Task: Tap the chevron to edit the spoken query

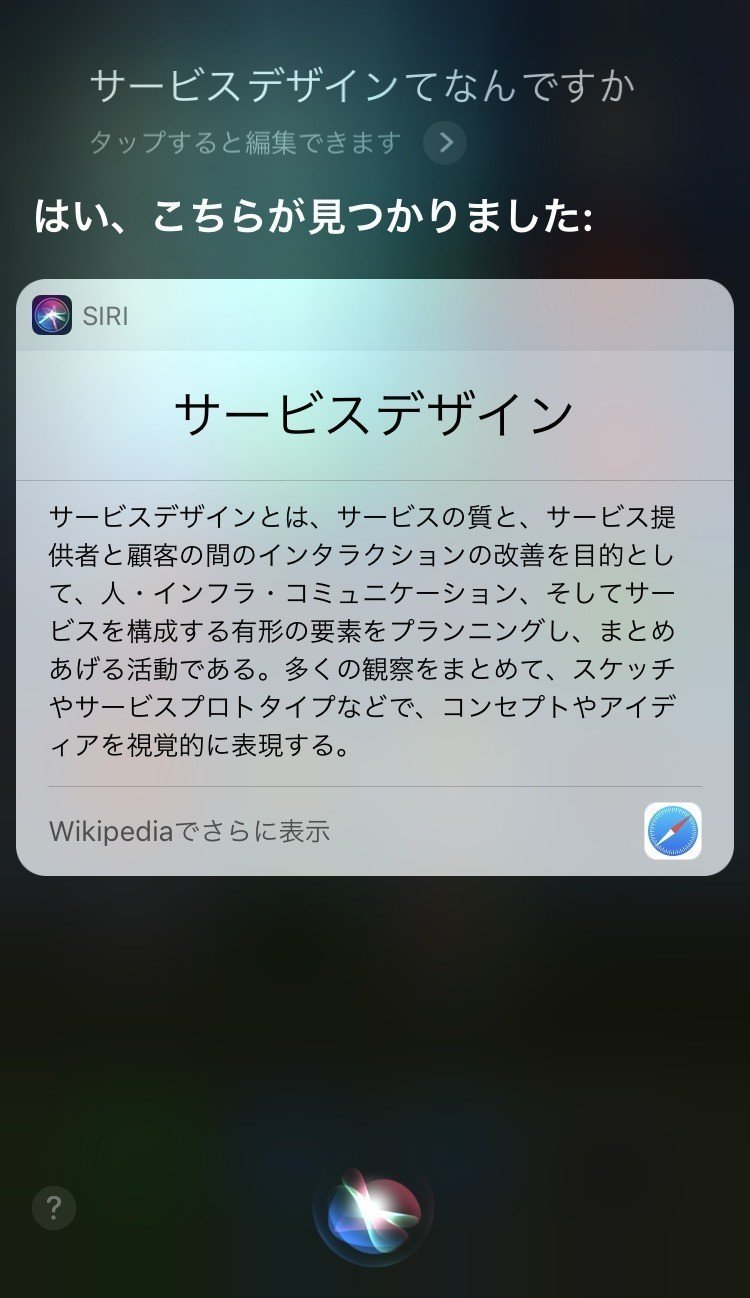Action: [x=445, y=143]
